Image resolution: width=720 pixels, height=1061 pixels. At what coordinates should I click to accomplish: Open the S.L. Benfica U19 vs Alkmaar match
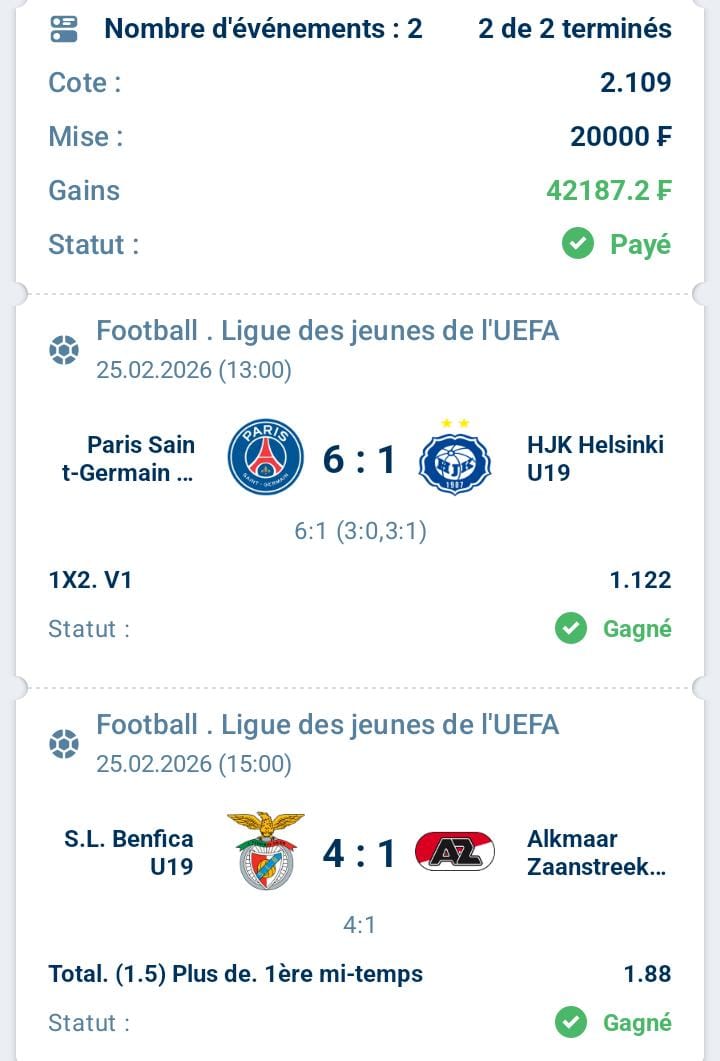[x=359, y=853]
